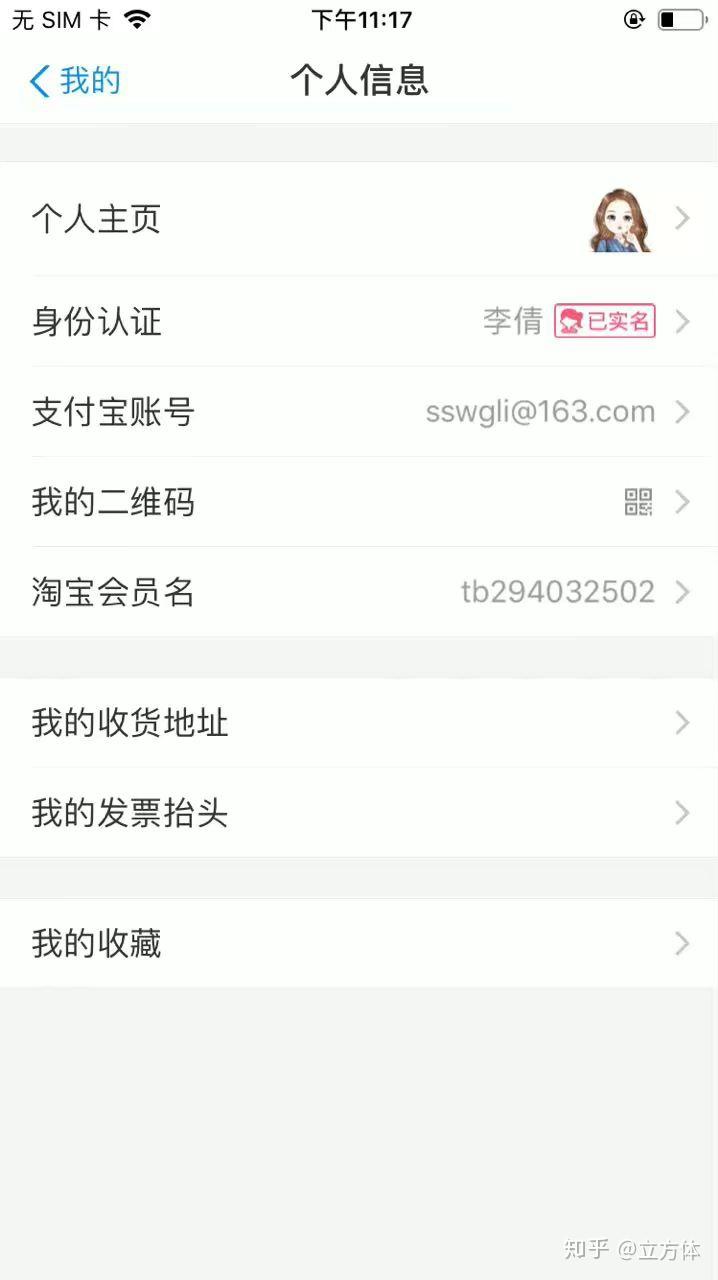
Task: Open 身份认证 identity verification
Action: pyautogui.click(x=359, y=322)
